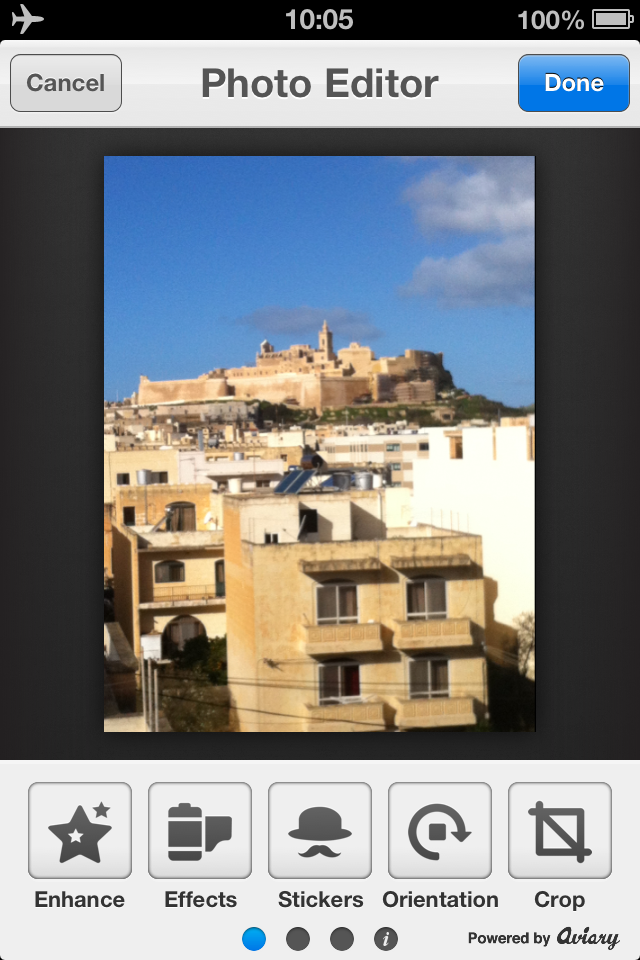The width and height of the screenshot is (640, 960).
Task: Open the Orientation tool
Action: pos(440,831)
